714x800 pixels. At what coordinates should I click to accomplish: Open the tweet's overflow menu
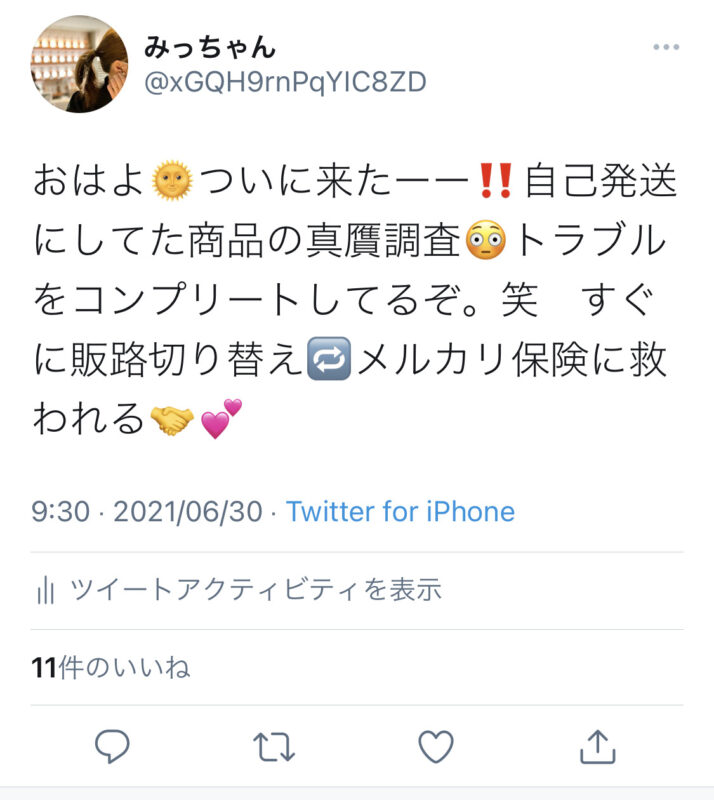tap(666, 47)
